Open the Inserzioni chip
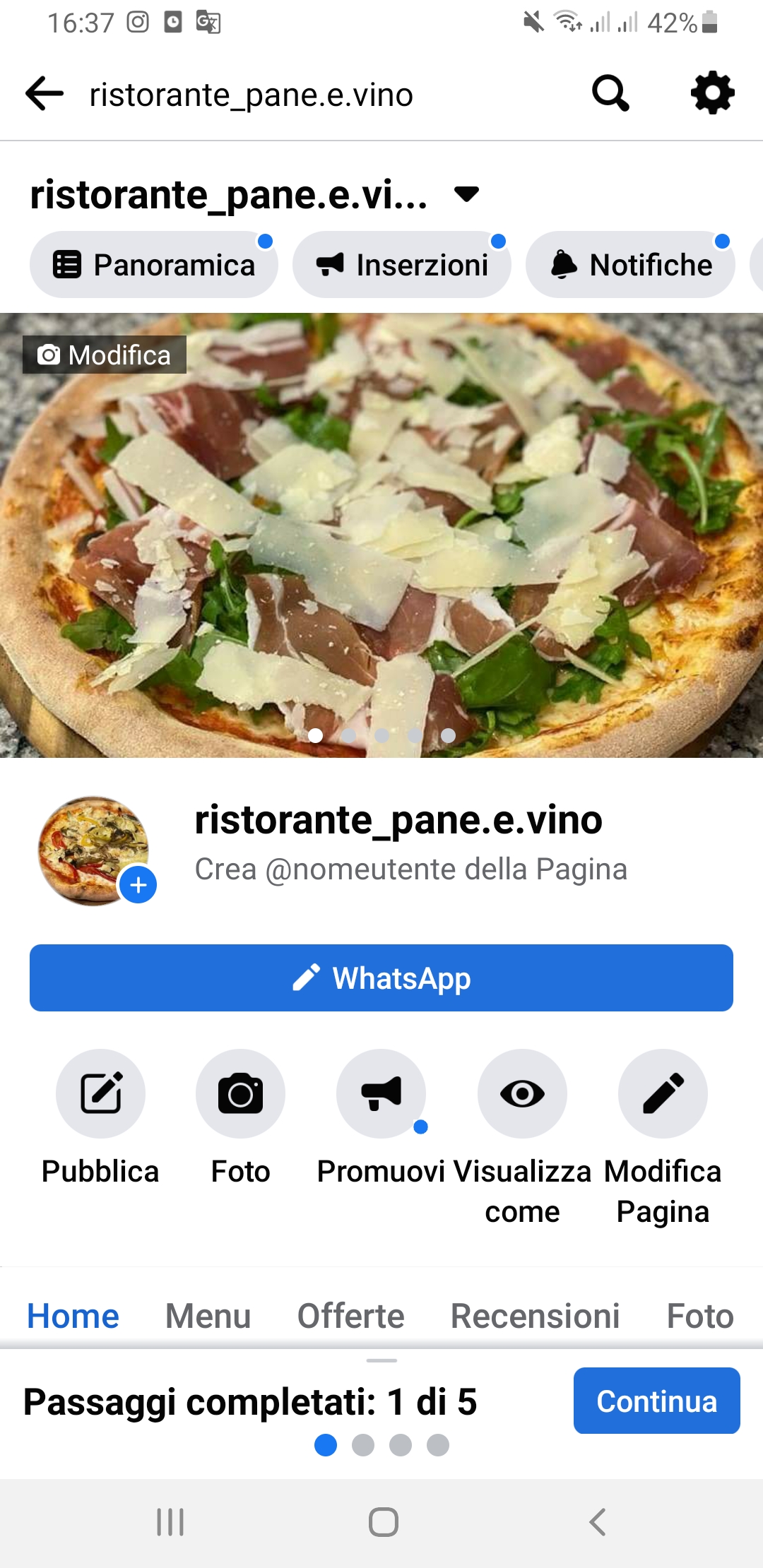 pyautogui.click(x=401, y=265)
